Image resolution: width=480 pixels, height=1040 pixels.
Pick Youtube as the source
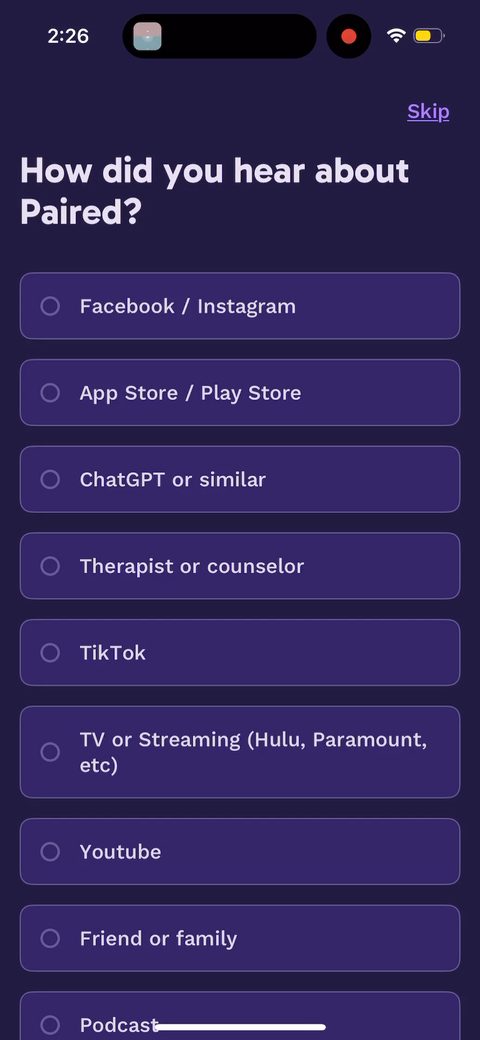click(x=240, y=852)
